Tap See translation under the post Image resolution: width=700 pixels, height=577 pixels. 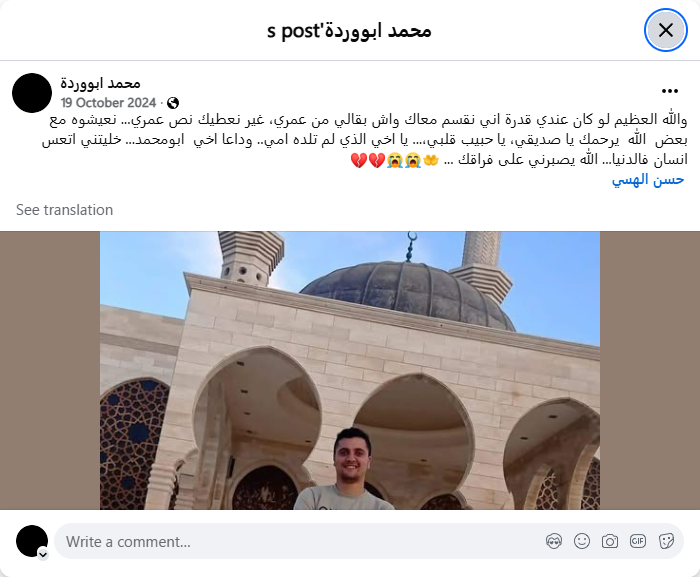64,210
